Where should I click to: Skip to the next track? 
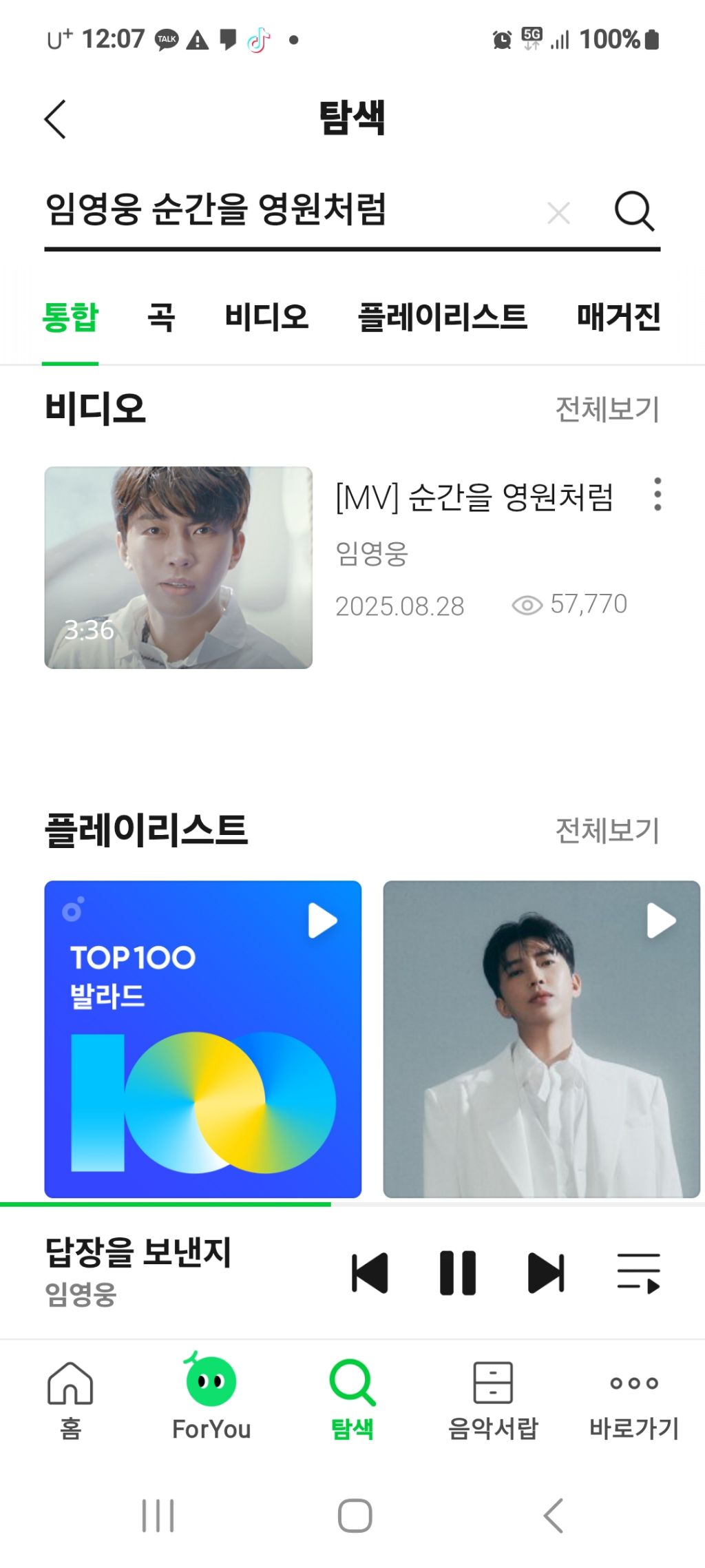pos(546,1272)
